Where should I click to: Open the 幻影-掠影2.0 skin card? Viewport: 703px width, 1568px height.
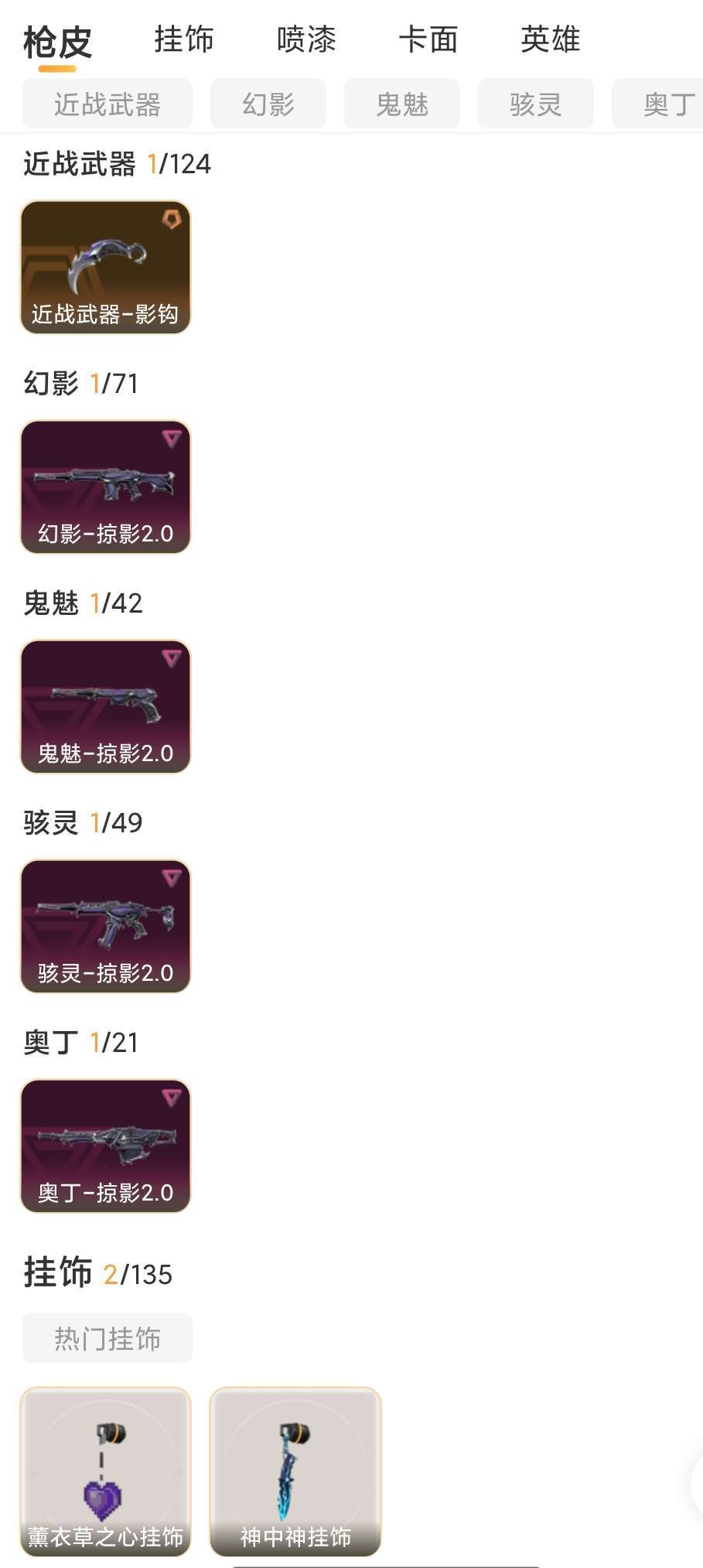pyautogui.click(x=106, y=487)
